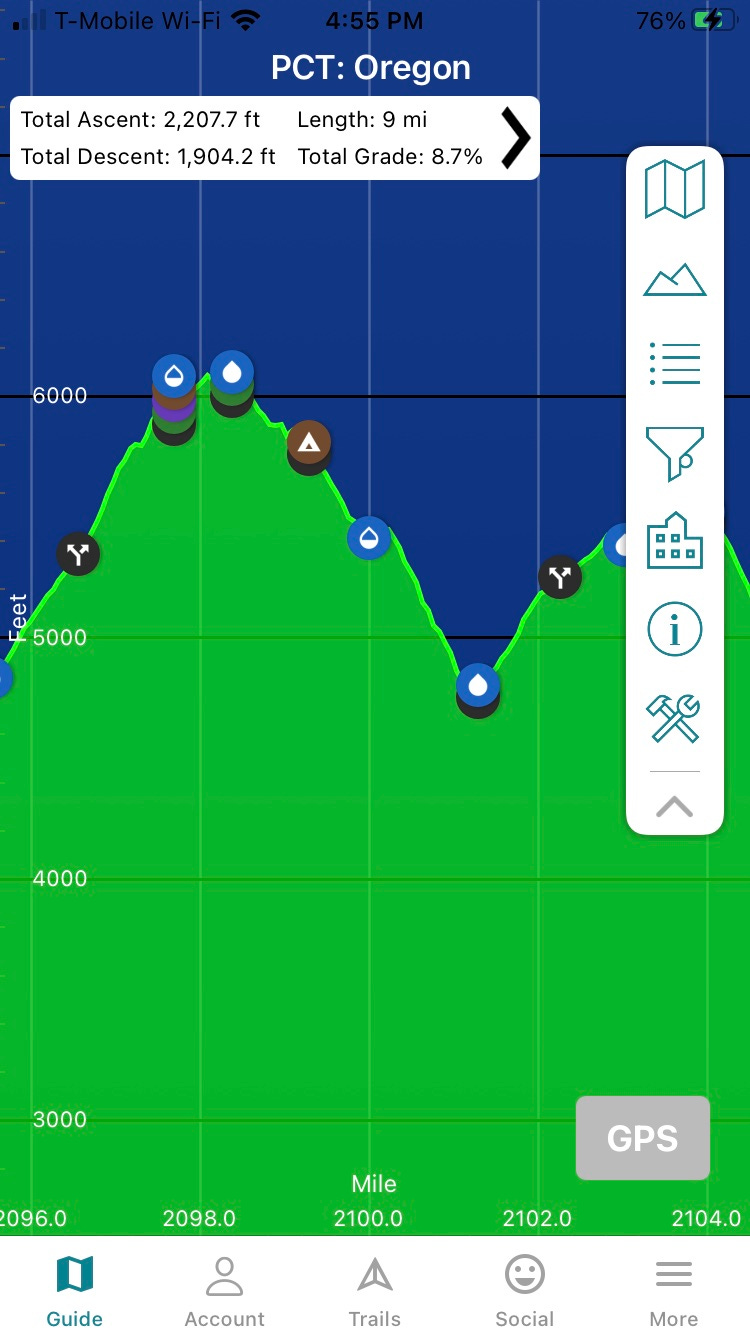Tap the GPS button
The image size is (750, 1334).
pos(643,1138)
